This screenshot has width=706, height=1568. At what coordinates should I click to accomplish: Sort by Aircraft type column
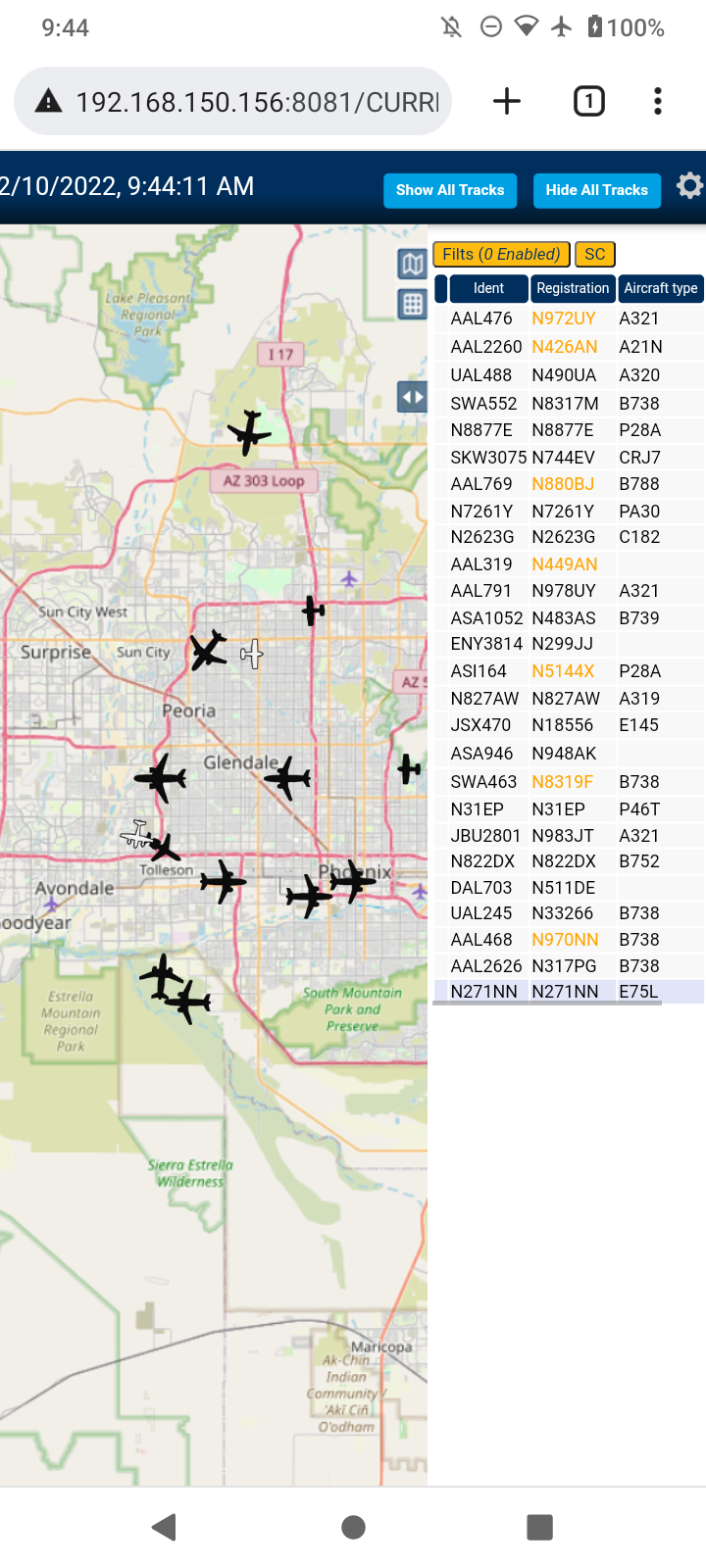point(661,288)
